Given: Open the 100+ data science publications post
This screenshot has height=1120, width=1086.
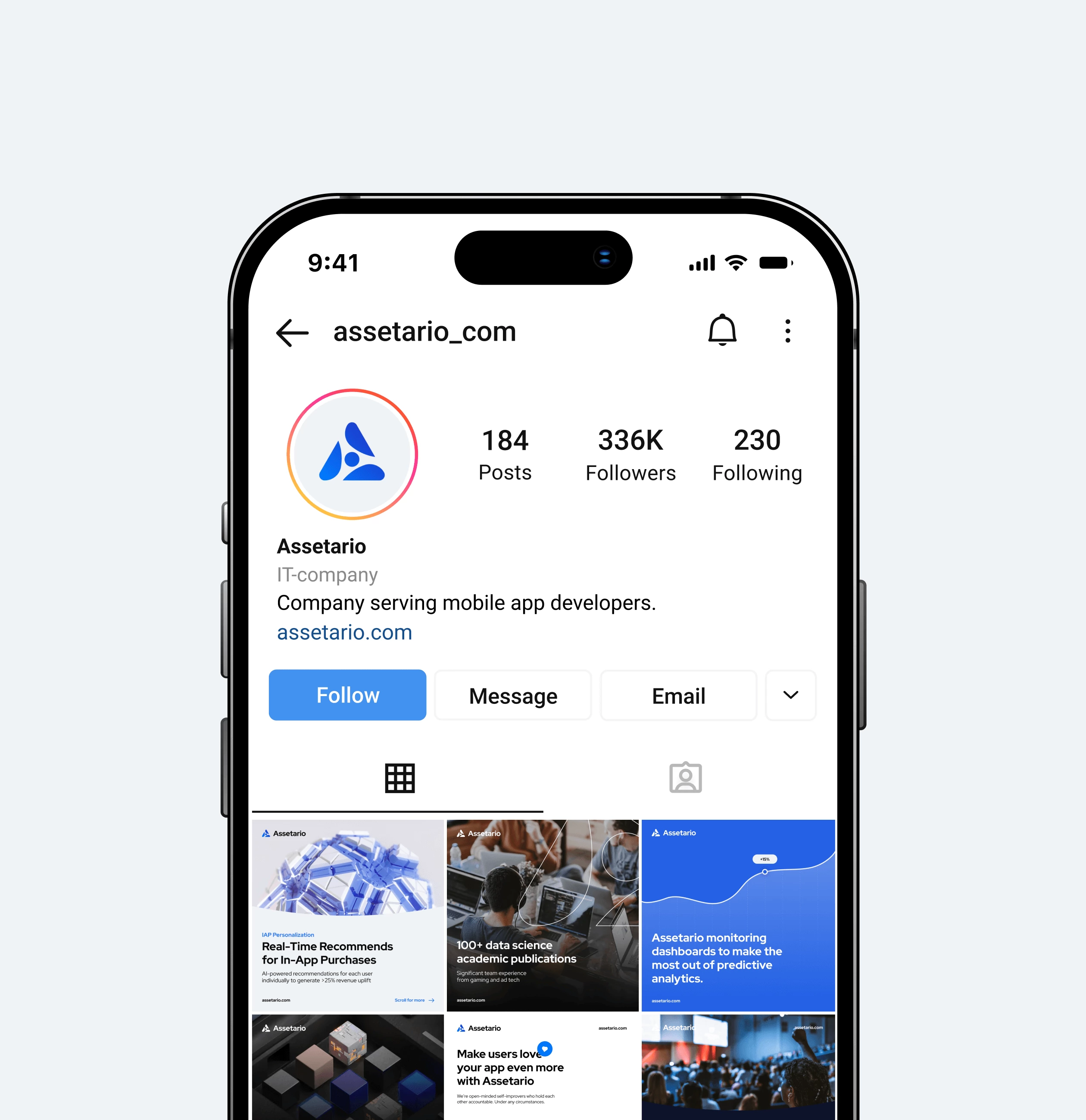Looking at the screenshot, I should [542, 915].
